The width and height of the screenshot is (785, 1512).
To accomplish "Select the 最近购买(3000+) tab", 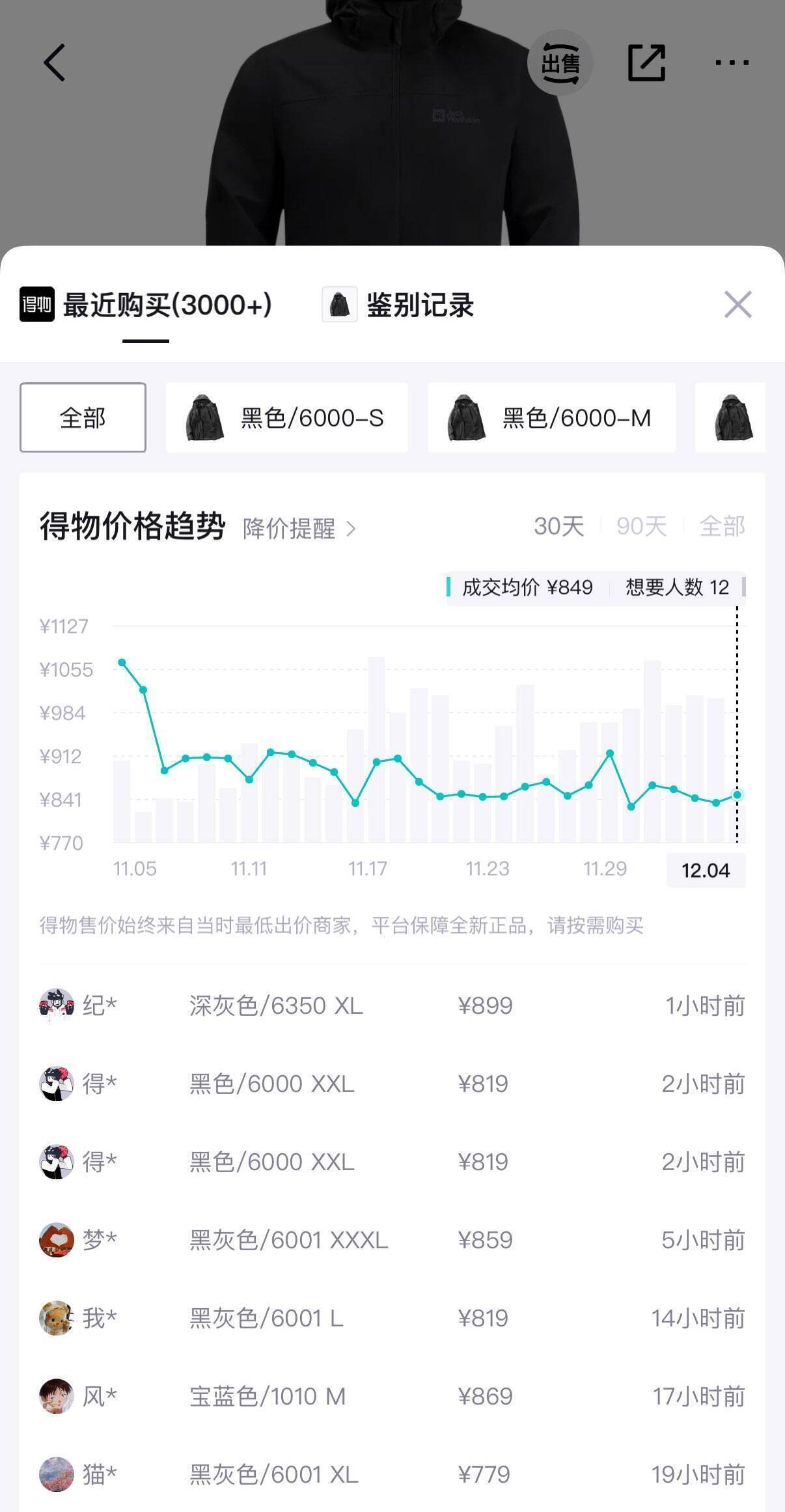I will [146, 305].
